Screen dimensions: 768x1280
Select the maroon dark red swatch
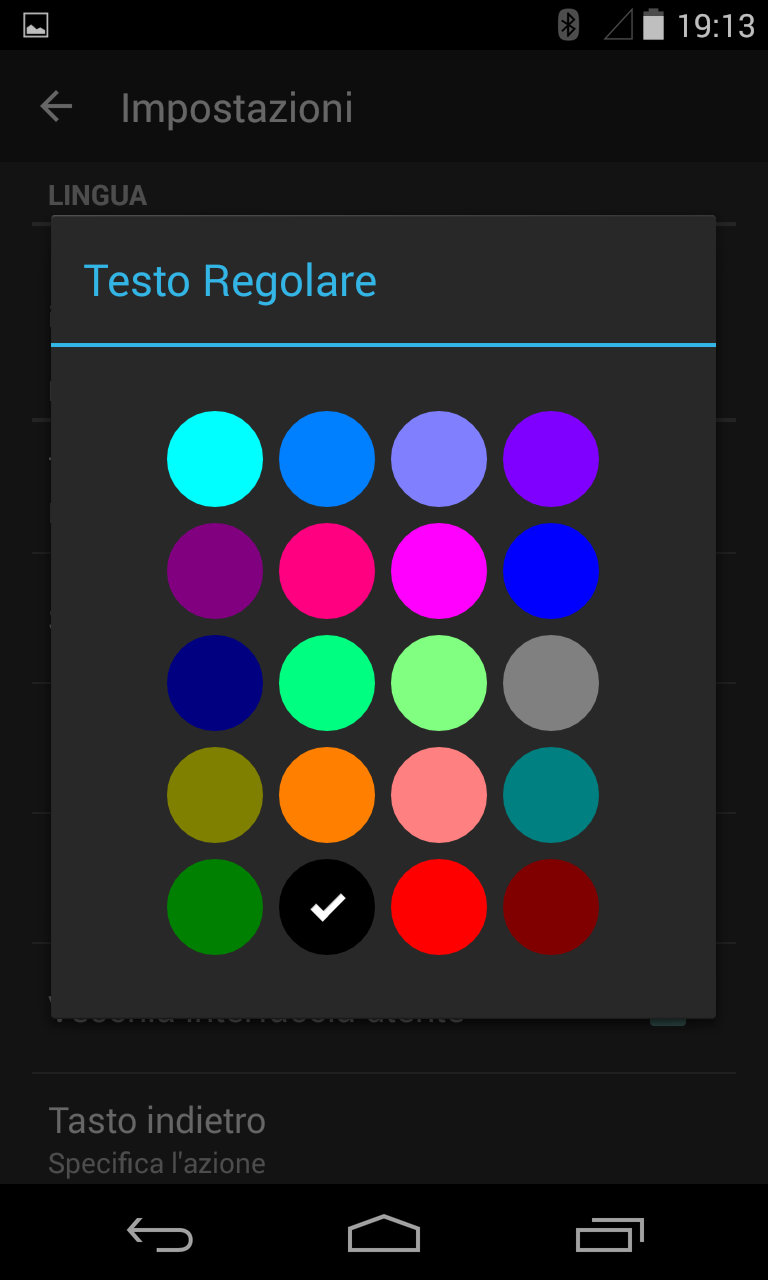(x=551, y=907)
